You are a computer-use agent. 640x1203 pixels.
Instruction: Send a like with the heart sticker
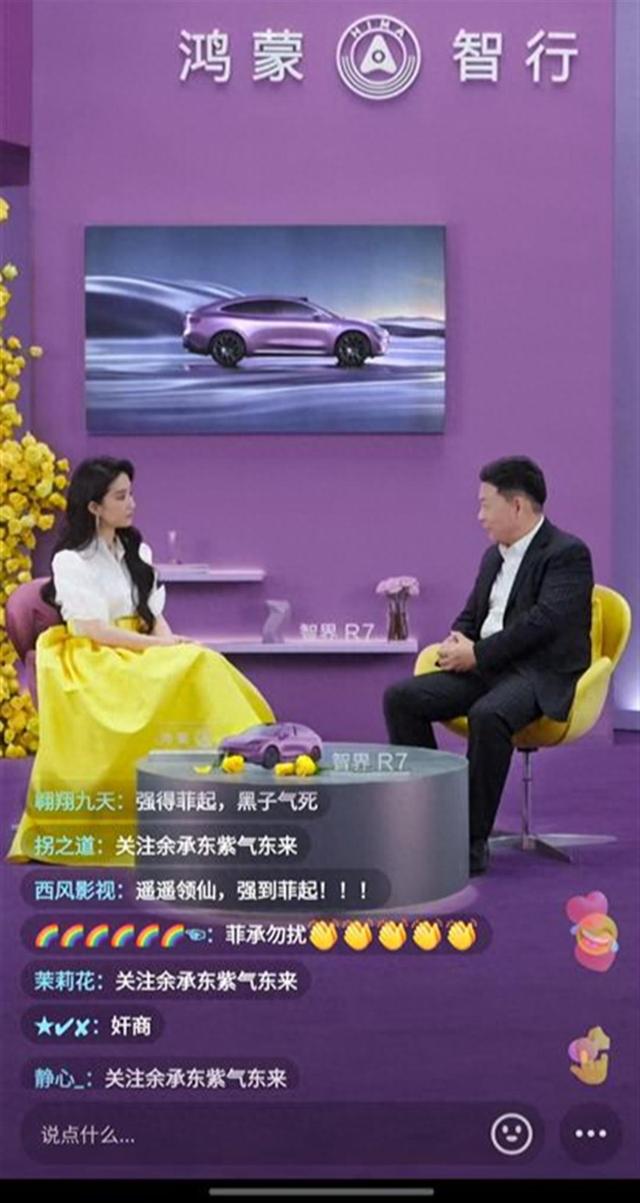click(592, 932)
